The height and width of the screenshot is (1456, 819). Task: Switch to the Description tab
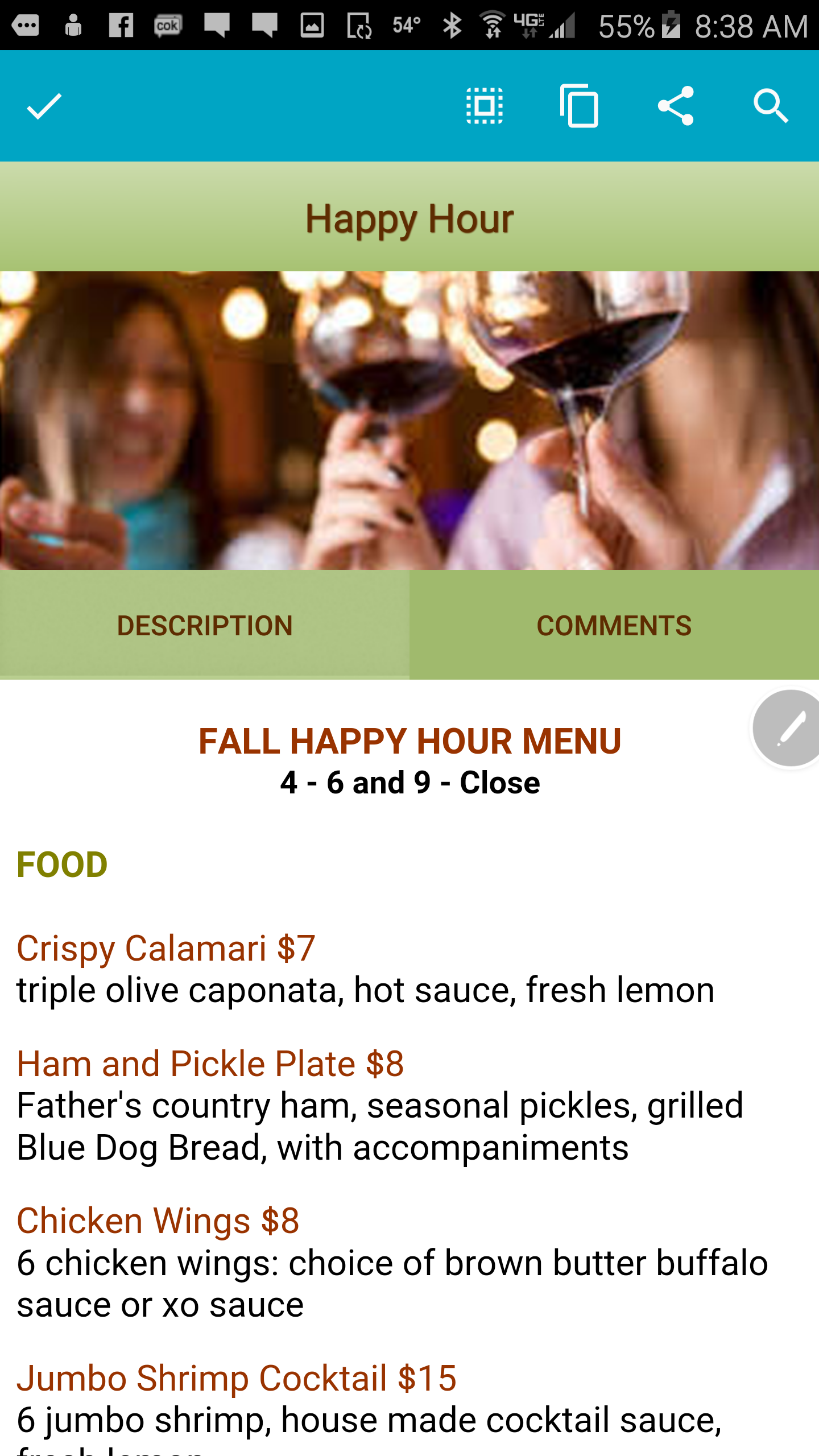coord(205,624)
